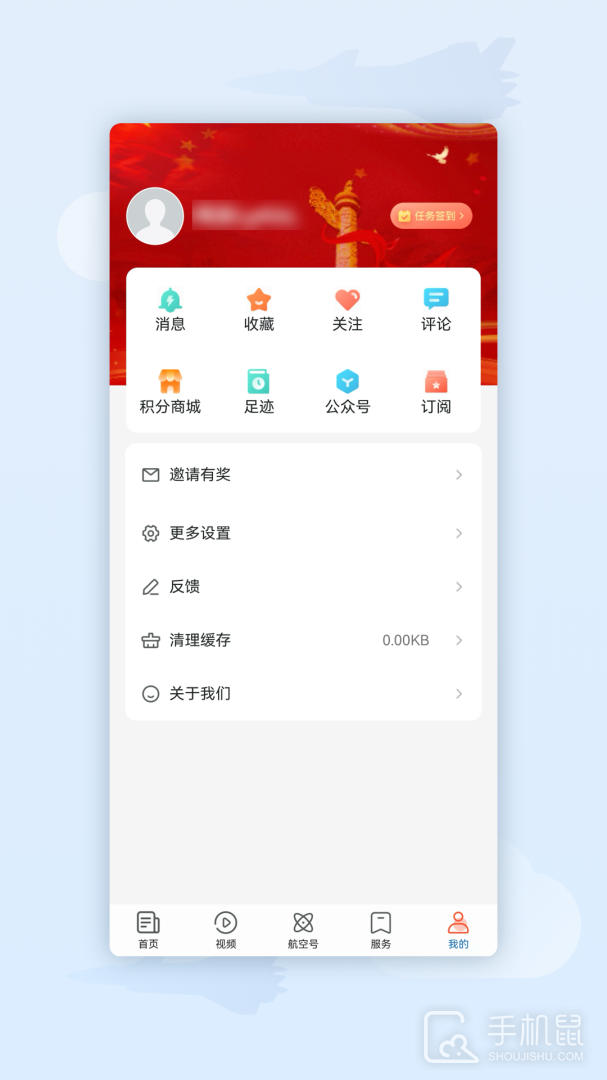Open 订阅 subscriptions

click(x=436, y=392)
